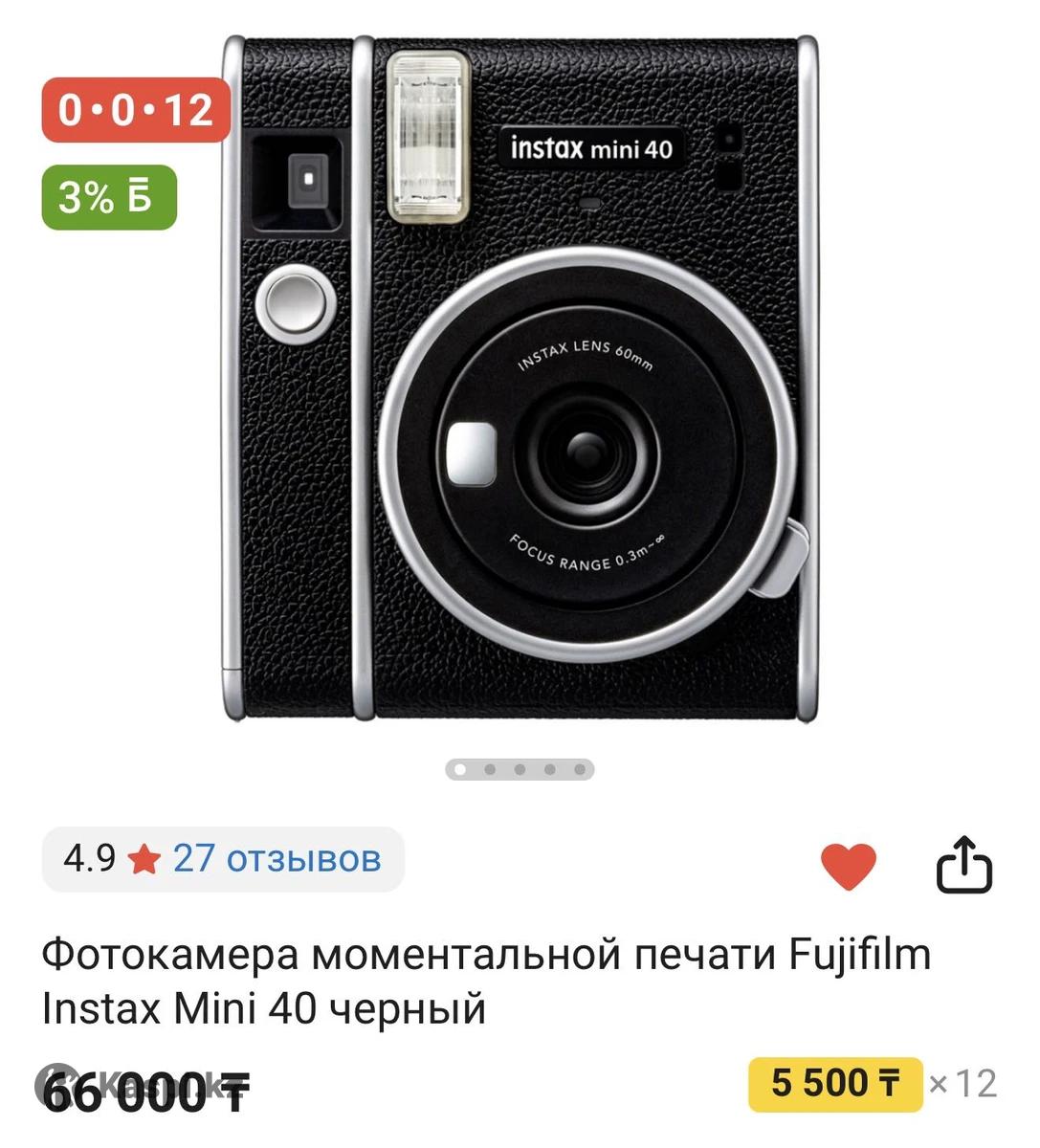Tap the image gallery page indicator dots

[x=520, y=769]
